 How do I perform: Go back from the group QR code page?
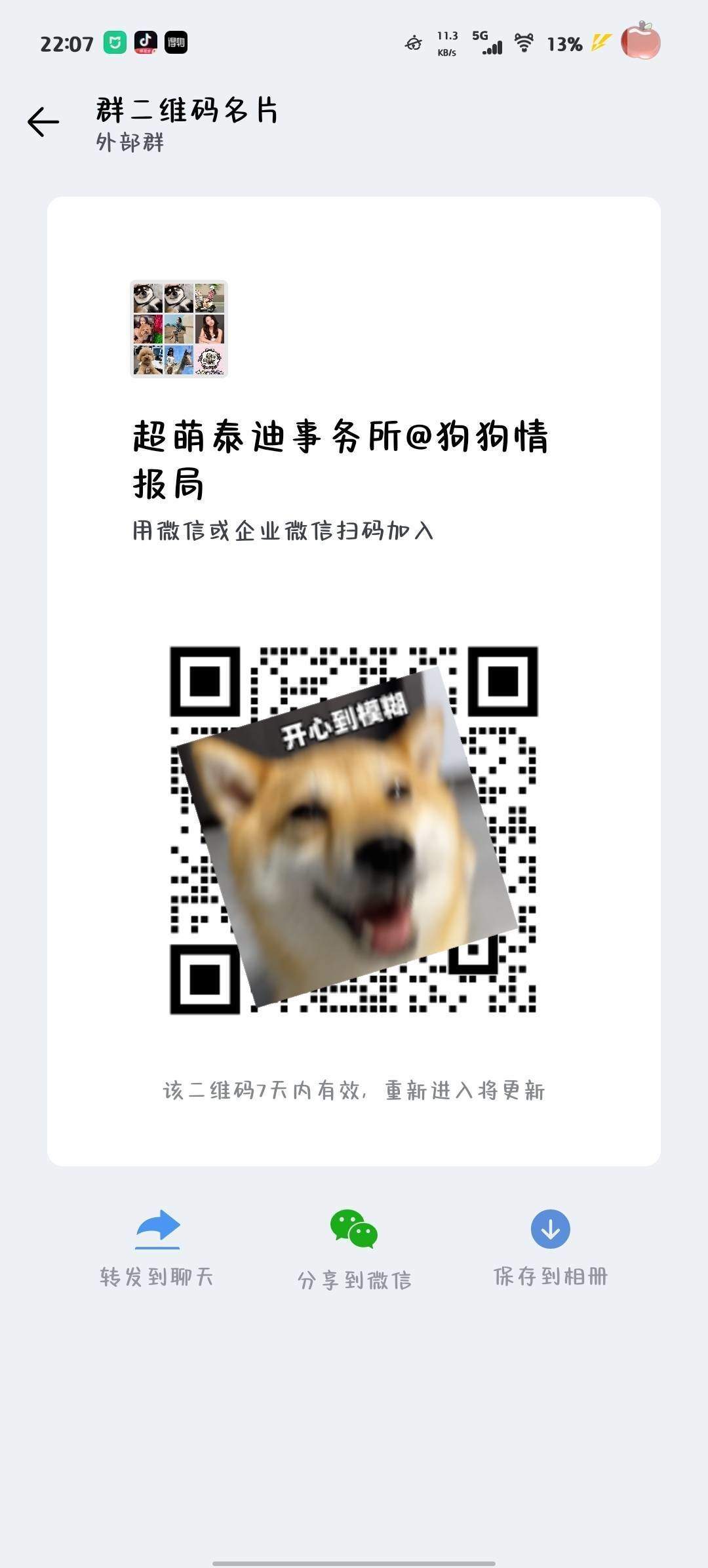[43, 122]
